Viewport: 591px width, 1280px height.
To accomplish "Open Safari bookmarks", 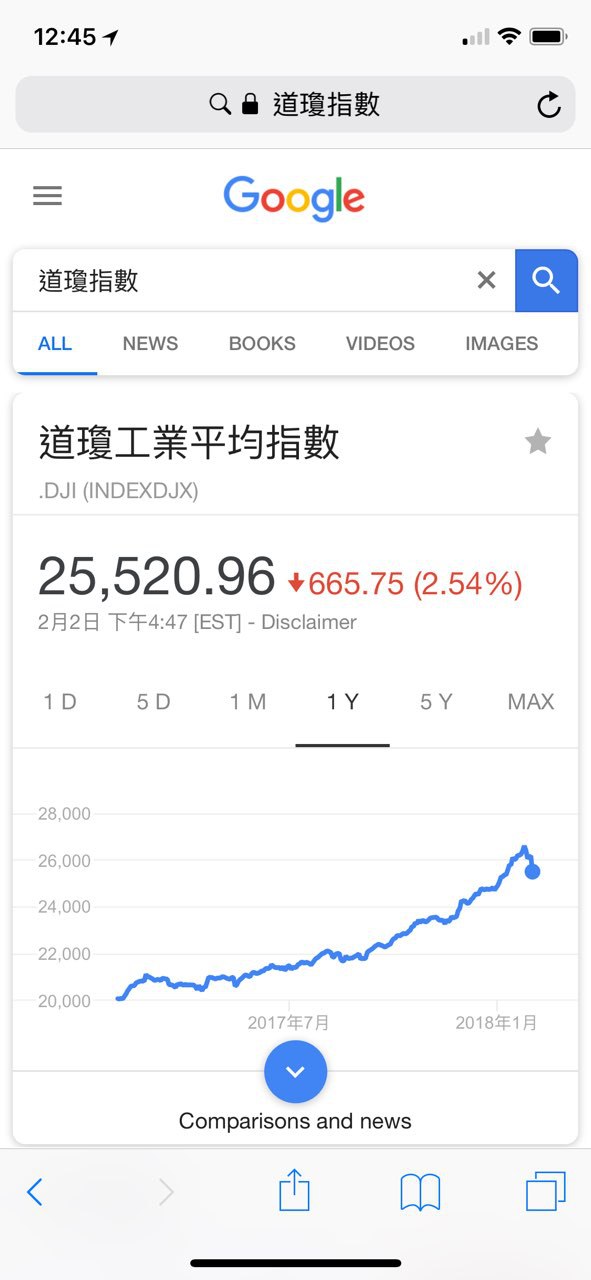I will coord(420,1192).
